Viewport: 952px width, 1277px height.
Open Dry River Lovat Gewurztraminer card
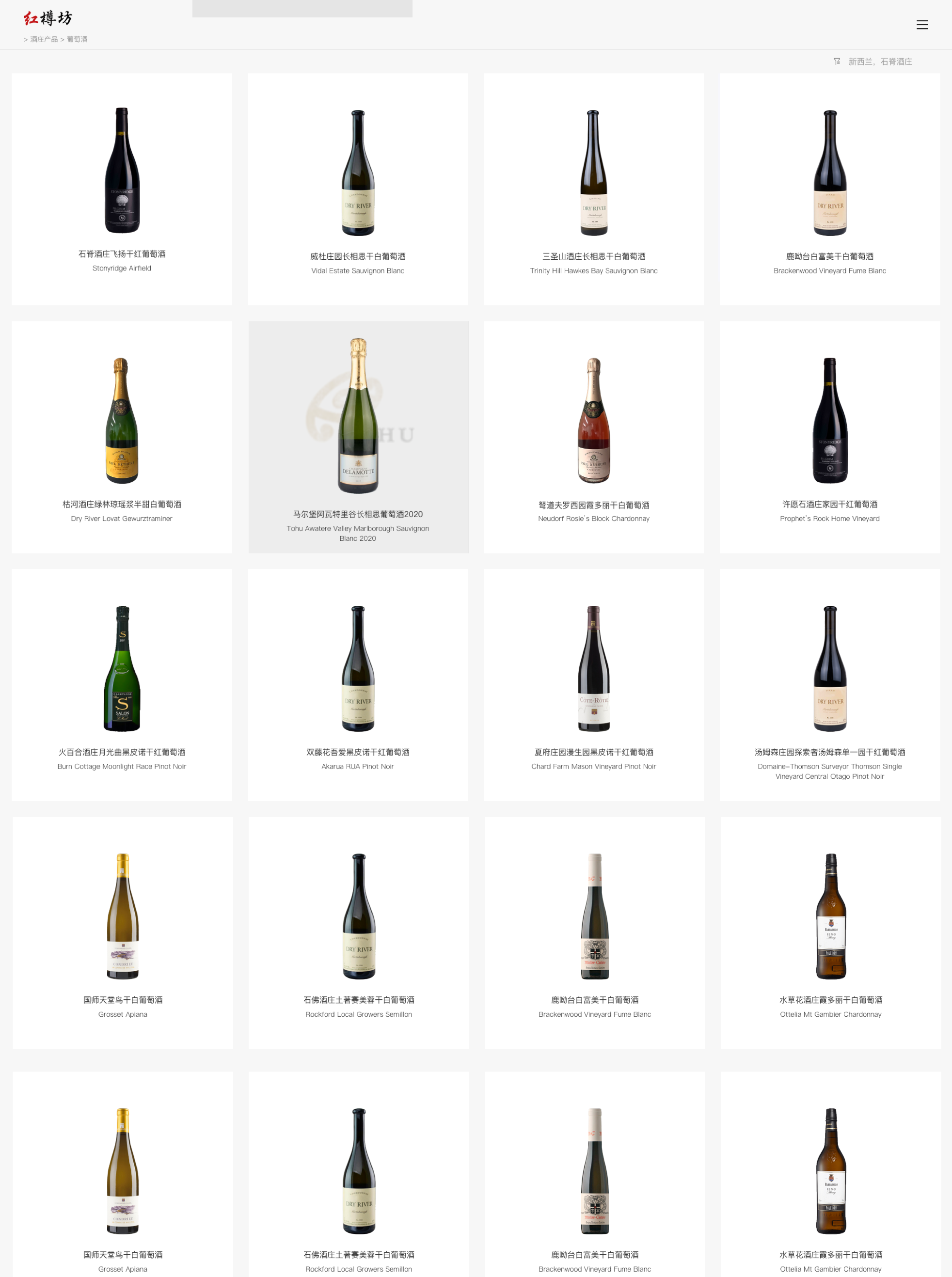point(122,437)
